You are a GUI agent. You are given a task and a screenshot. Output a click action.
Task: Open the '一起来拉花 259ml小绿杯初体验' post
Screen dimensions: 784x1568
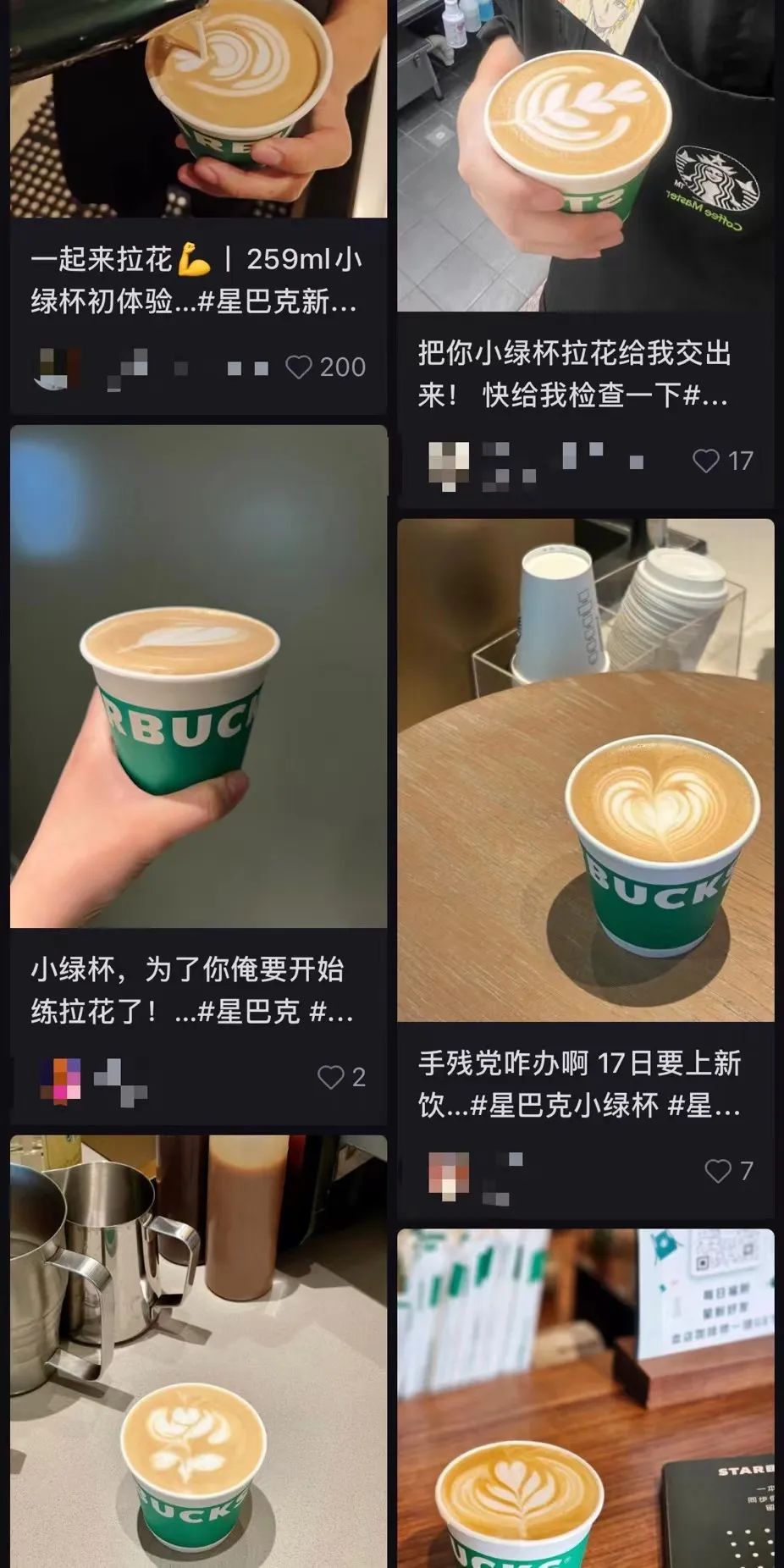tap(198, 110)
